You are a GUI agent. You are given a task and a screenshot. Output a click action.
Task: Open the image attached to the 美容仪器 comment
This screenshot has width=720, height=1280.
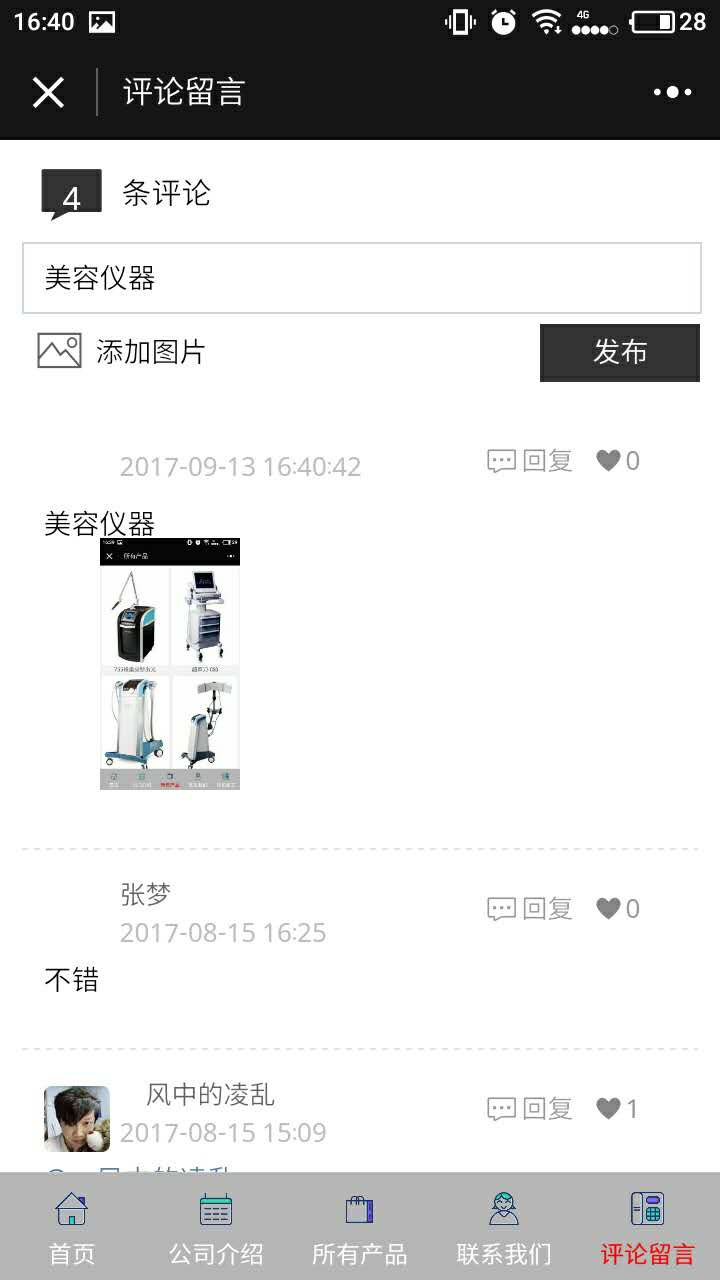(x=170, y=664)
